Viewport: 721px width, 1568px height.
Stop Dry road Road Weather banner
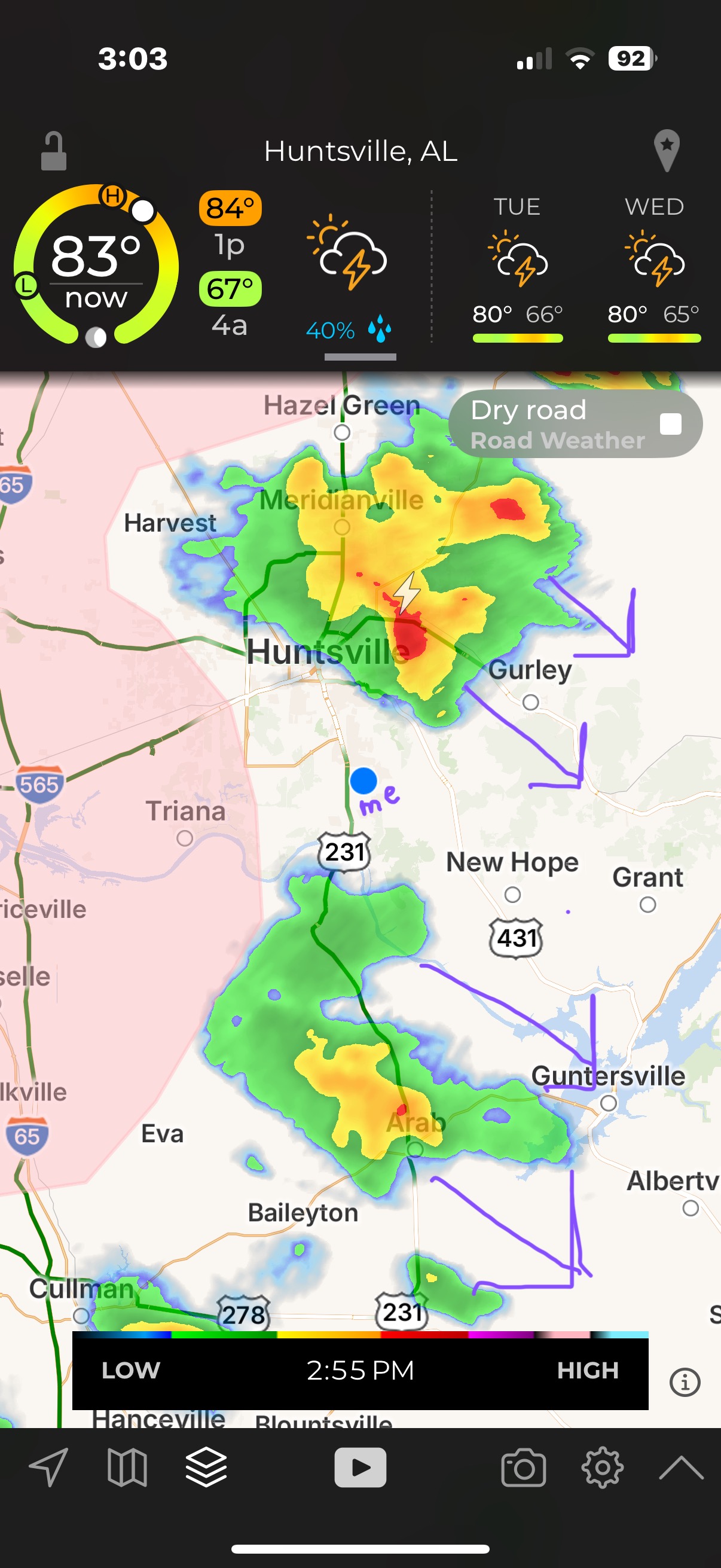671,423
